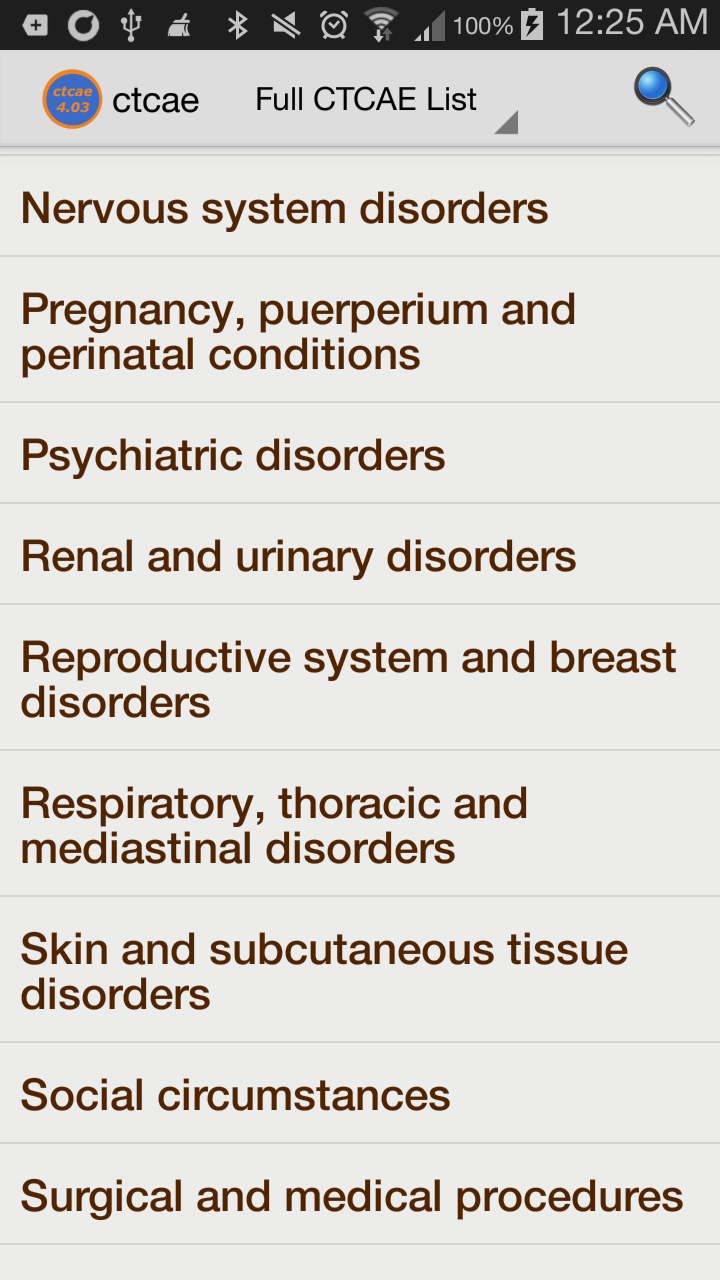Tap the magnifying glass search icon
This screenshot has height=1280, width=720.
point(664,98)
